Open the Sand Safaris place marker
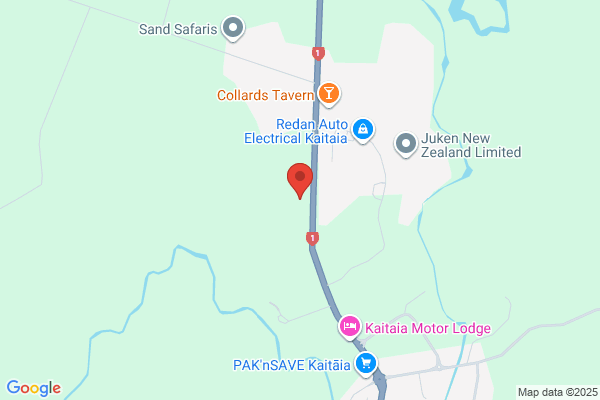The height and width of the screenshot is (400, 600). point(233,29)
